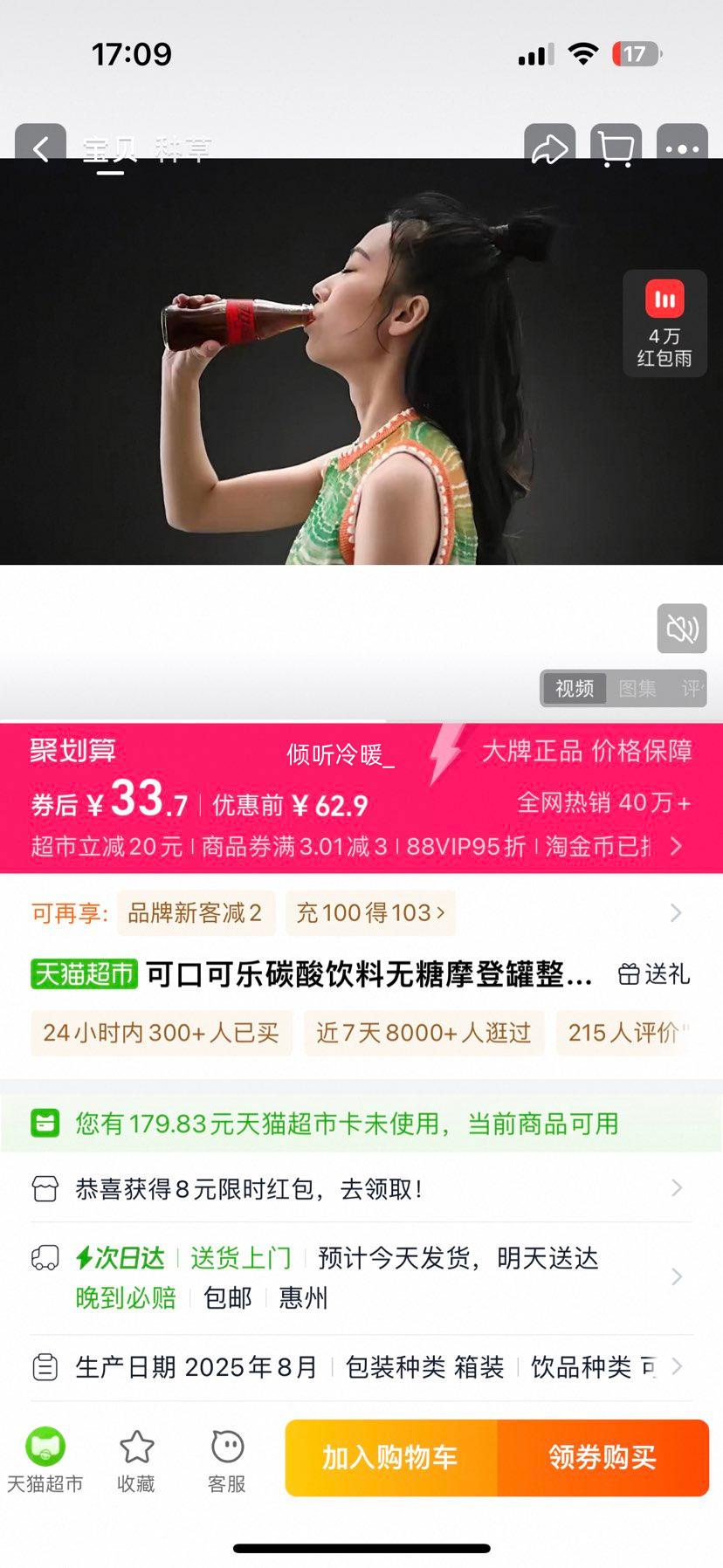723x1568 pixels.
Task: Open the 充100得103 top-up offer
Action: 370,913
